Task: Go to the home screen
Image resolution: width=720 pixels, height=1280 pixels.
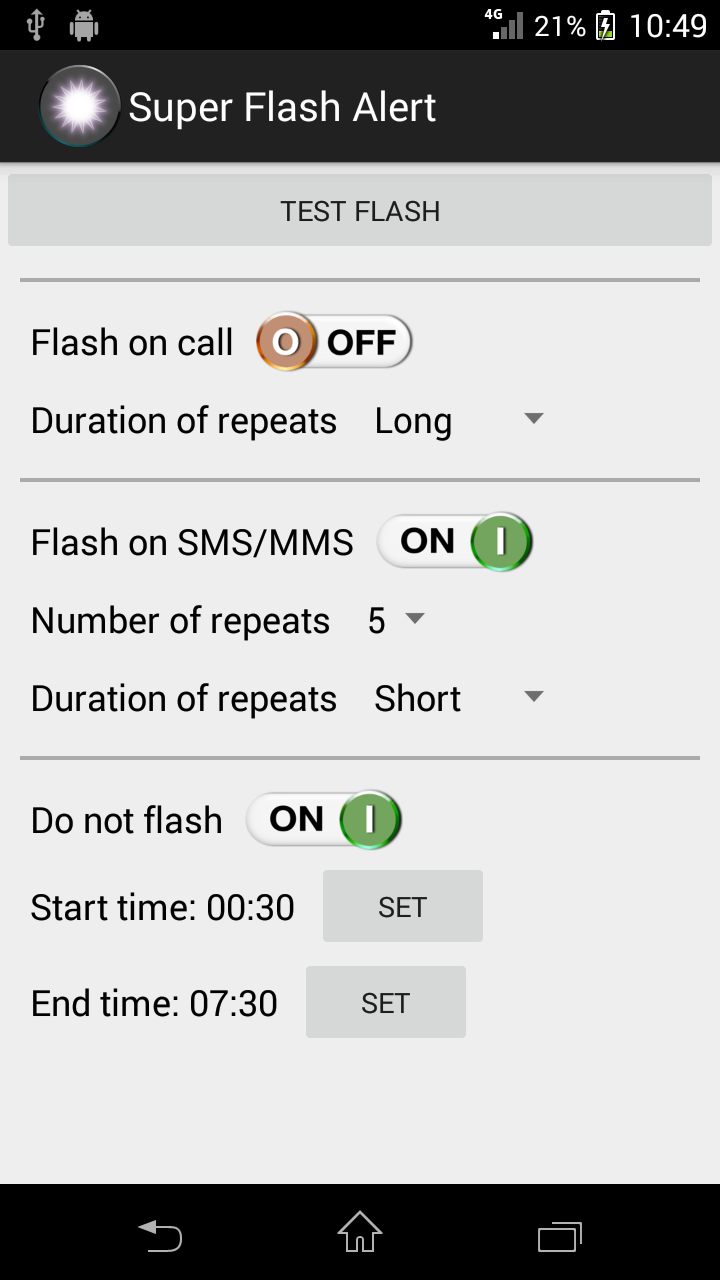Action: point(360,1235)
